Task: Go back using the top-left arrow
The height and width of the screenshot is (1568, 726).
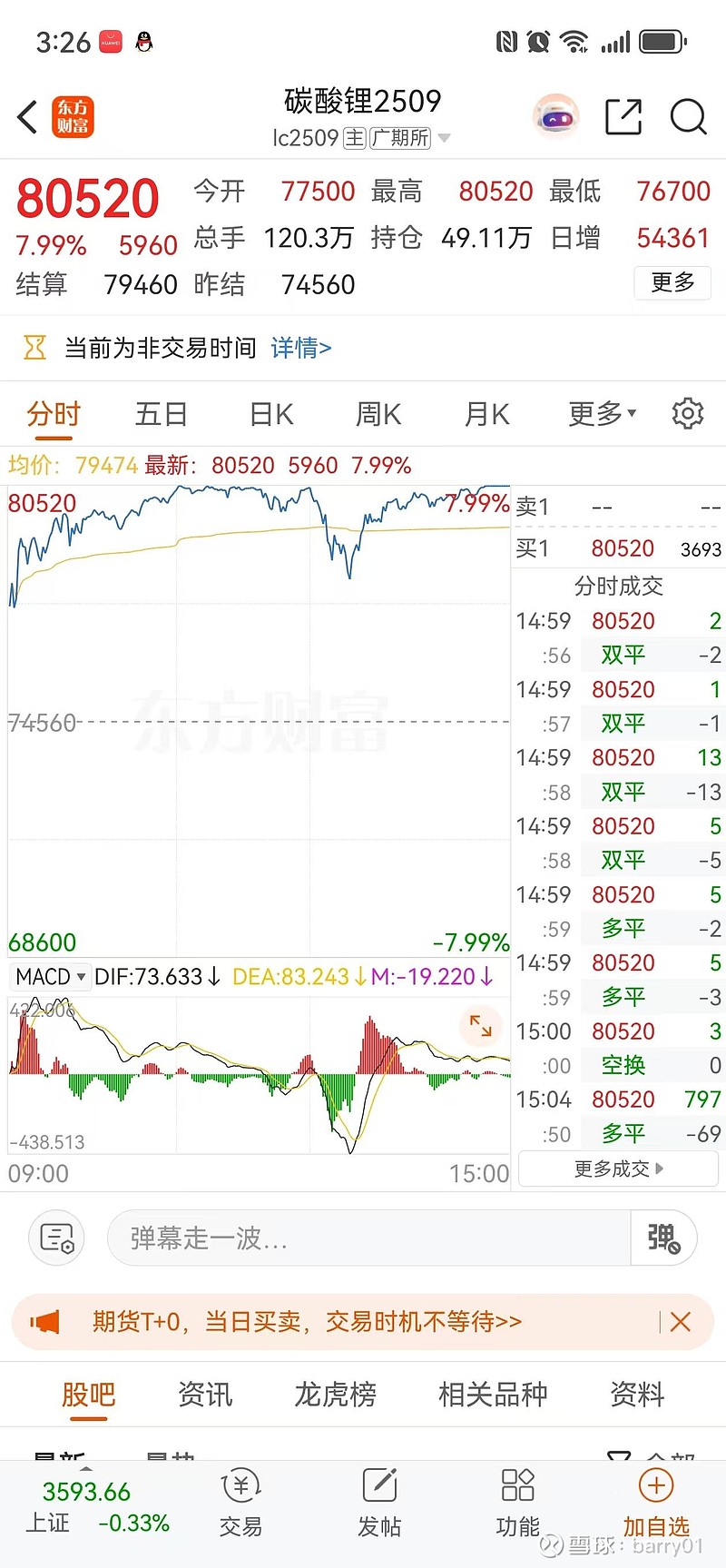Action: (28, 117)
